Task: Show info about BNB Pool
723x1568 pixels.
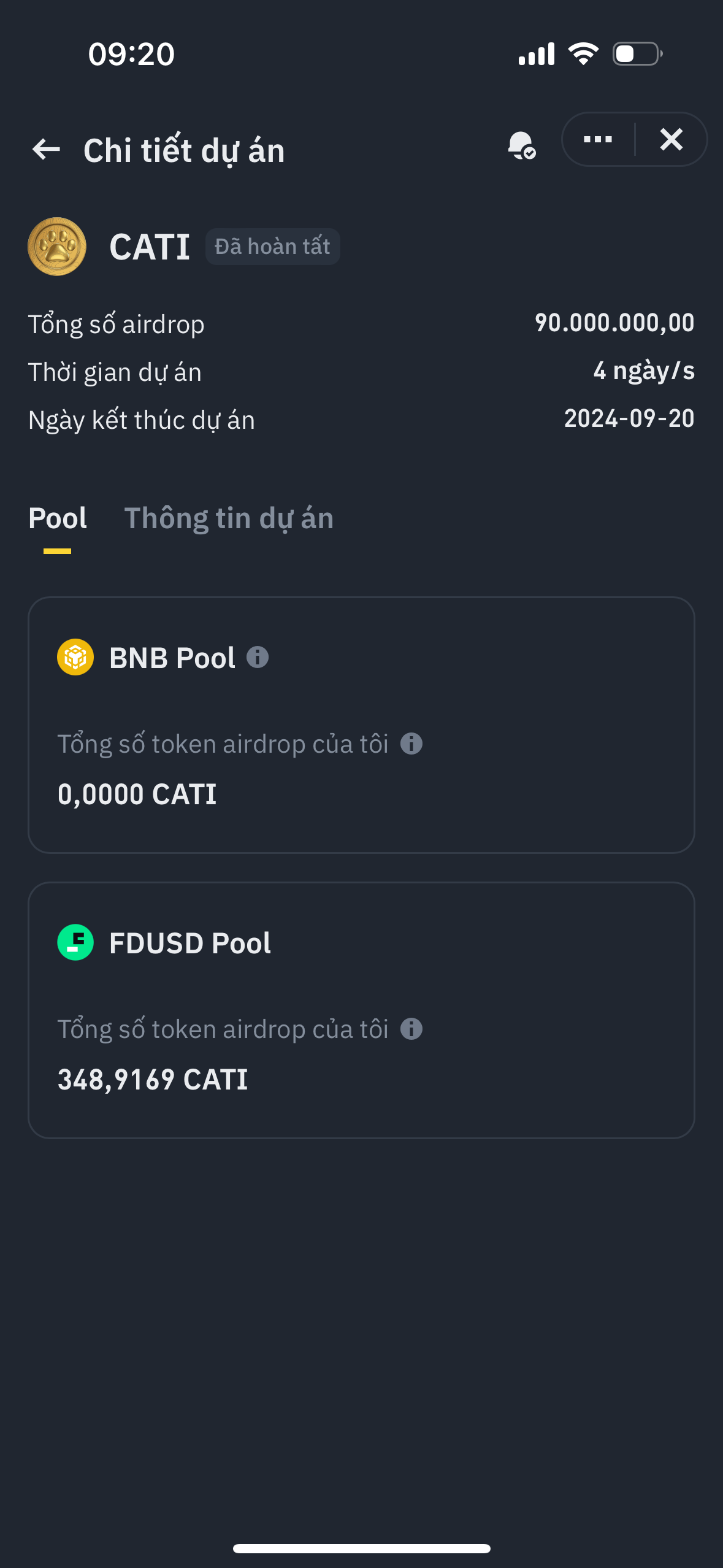Action: point(258,657)
